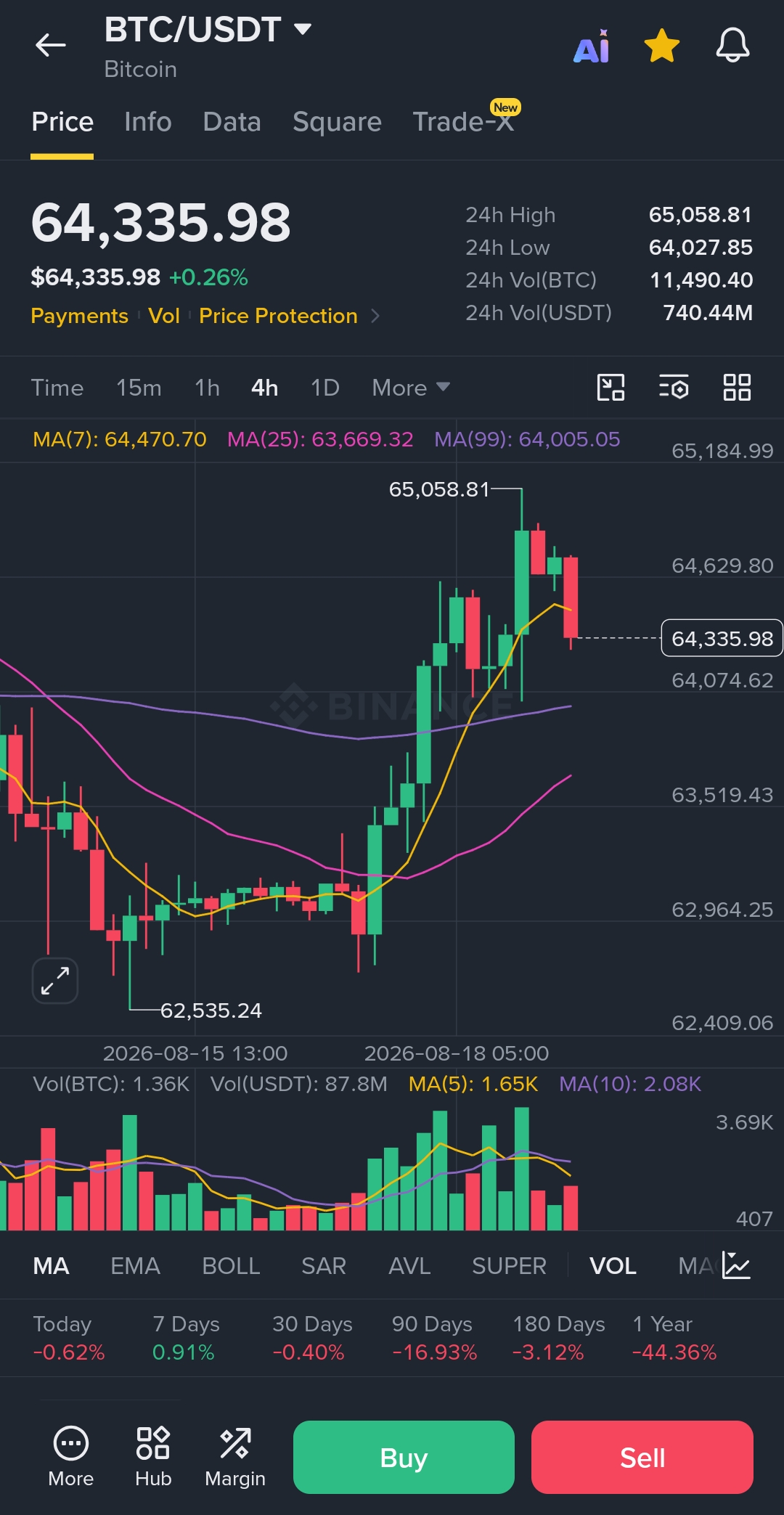Open the price alert bell
784x1515 pixels.
[732, 46]
